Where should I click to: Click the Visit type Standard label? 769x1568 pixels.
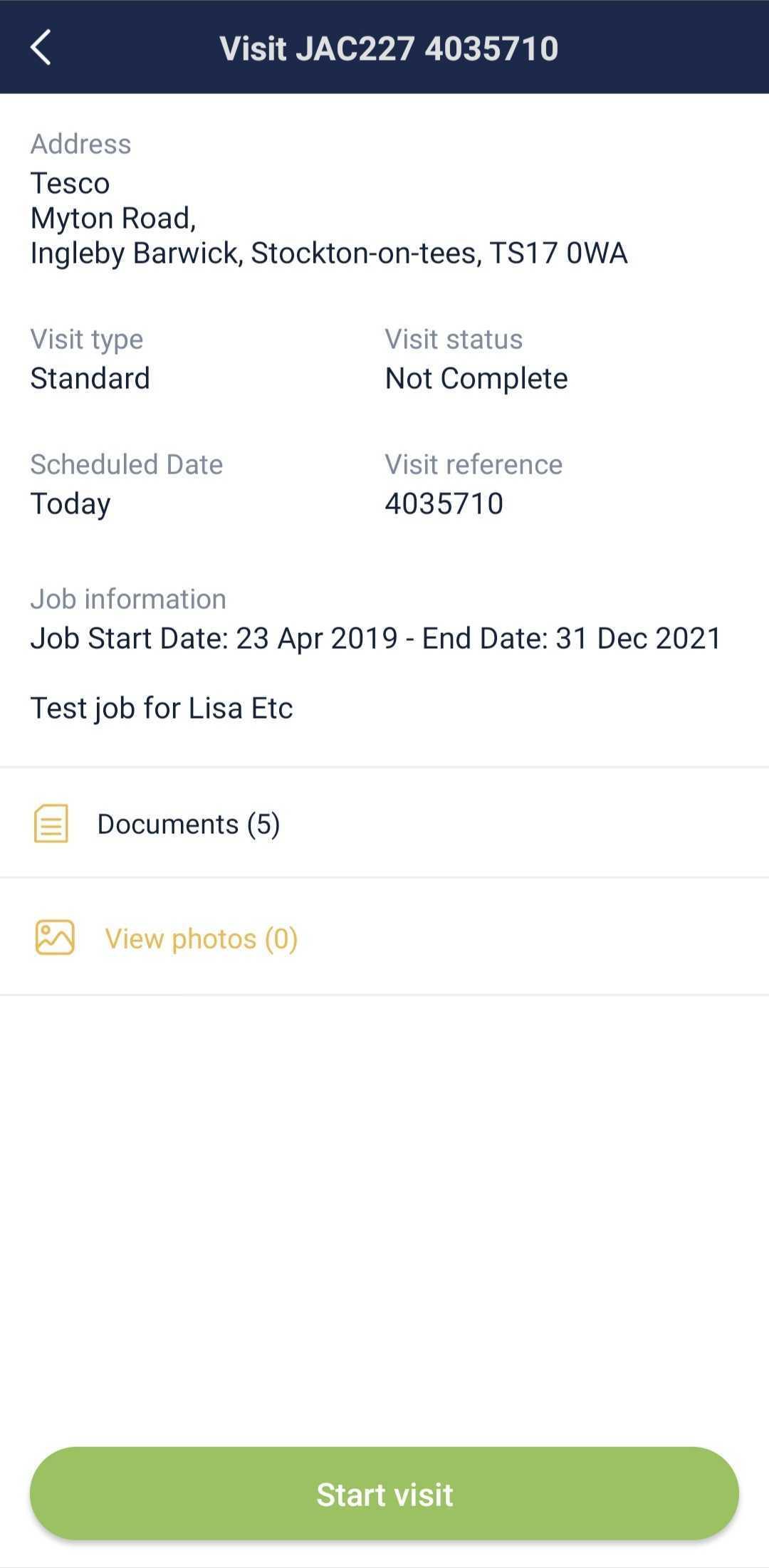click(x=90, y=377)
